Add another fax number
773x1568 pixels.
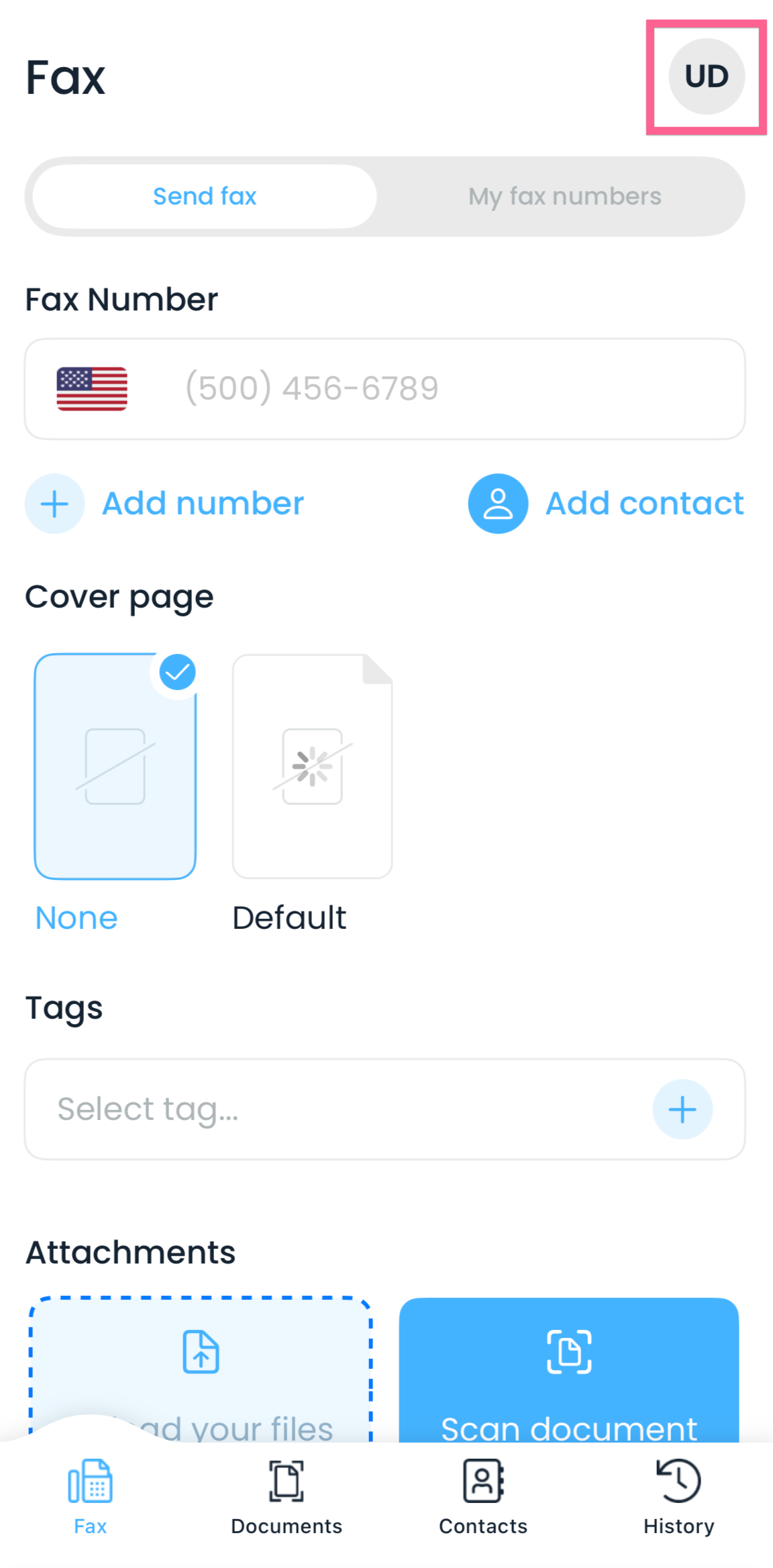(x=164, y=504)
